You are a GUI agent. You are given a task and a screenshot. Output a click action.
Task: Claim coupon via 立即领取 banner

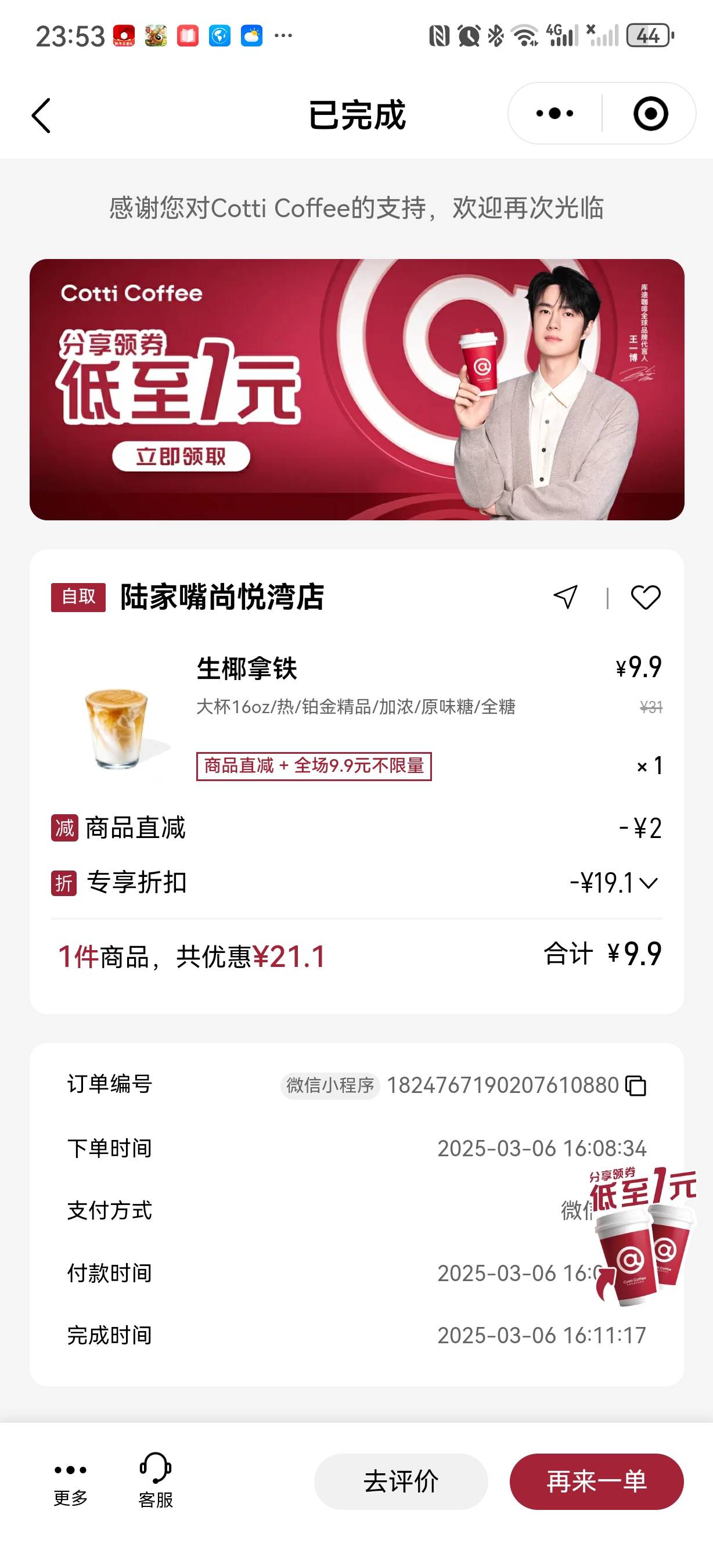point(181,456)
